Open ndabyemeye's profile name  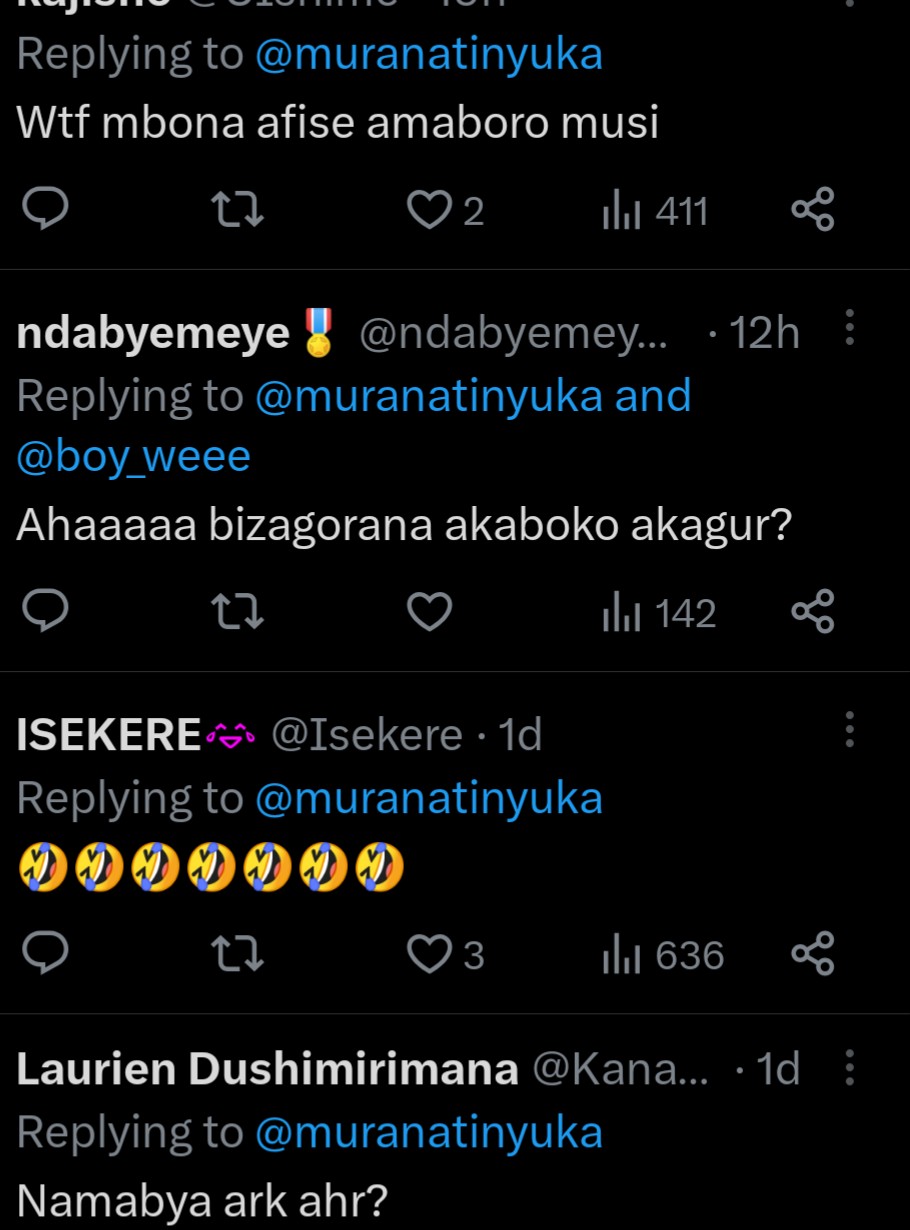coord(153,333)
